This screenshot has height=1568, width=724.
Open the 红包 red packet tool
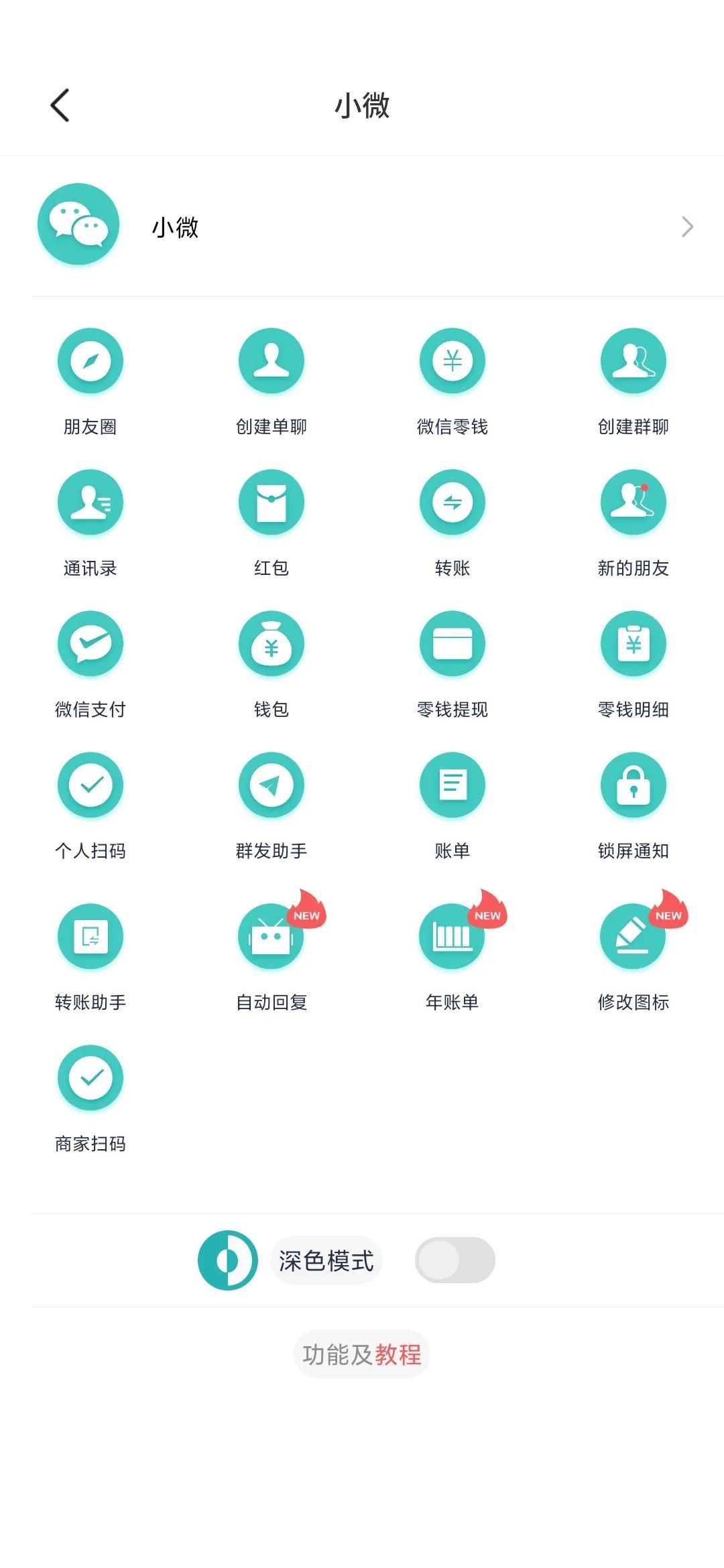click(271, 502)
